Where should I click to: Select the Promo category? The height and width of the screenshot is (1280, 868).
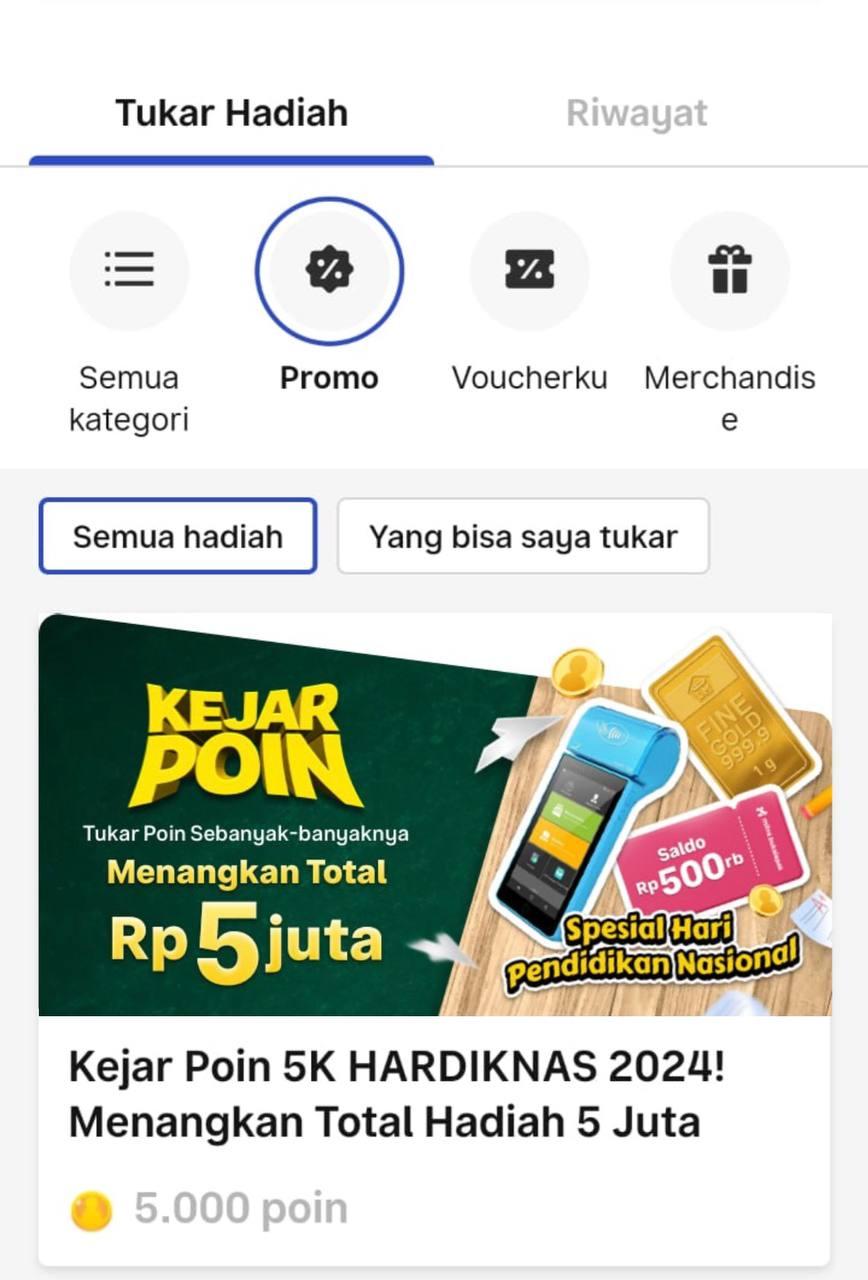[x=329, y=271]
